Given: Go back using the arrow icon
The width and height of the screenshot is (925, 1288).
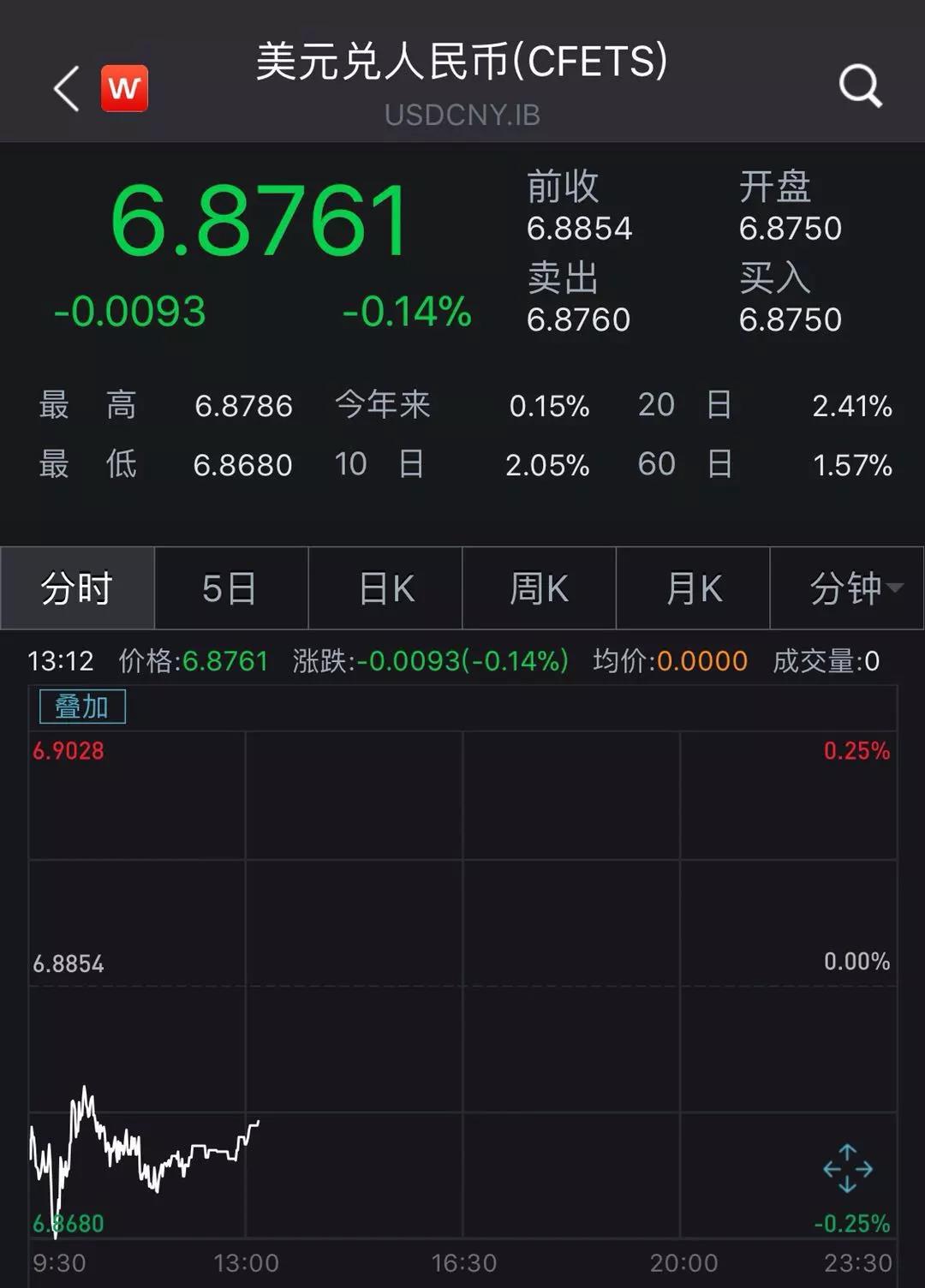Looking at the screenshot, I should click(x=66, y=87).
